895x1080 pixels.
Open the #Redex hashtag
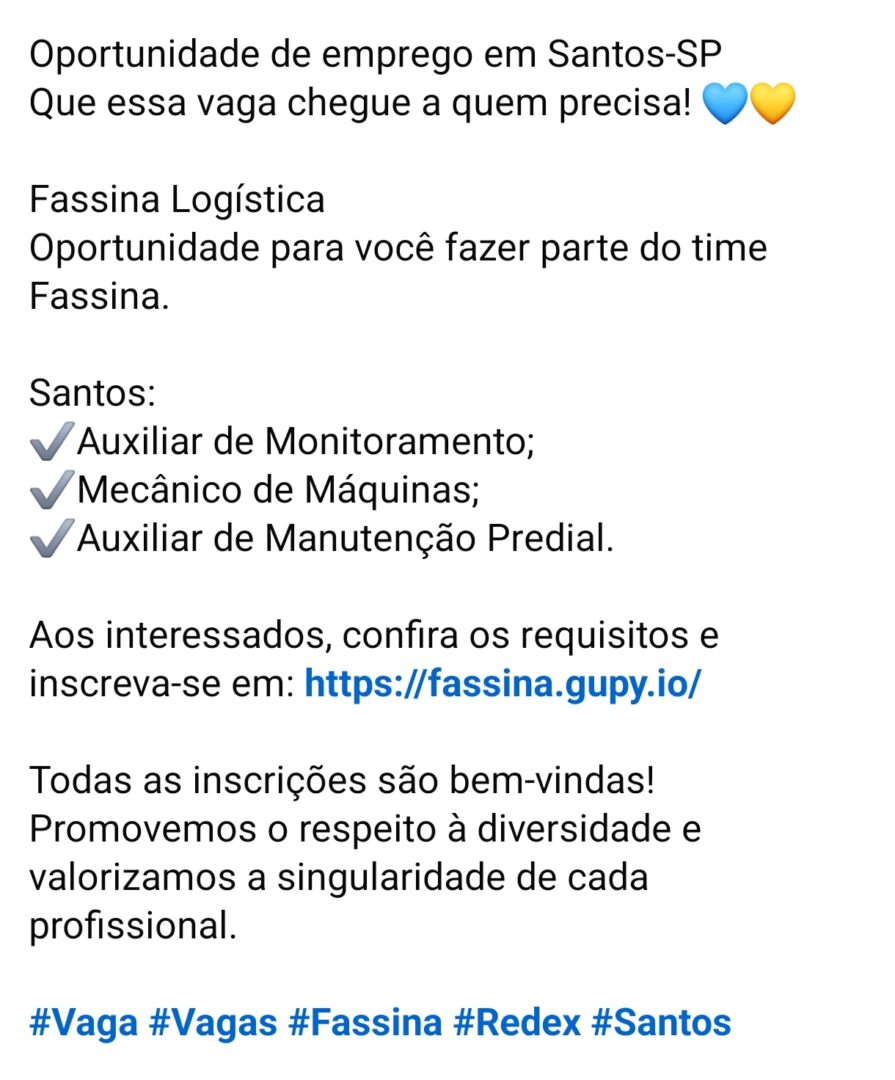click(516, 1022)
